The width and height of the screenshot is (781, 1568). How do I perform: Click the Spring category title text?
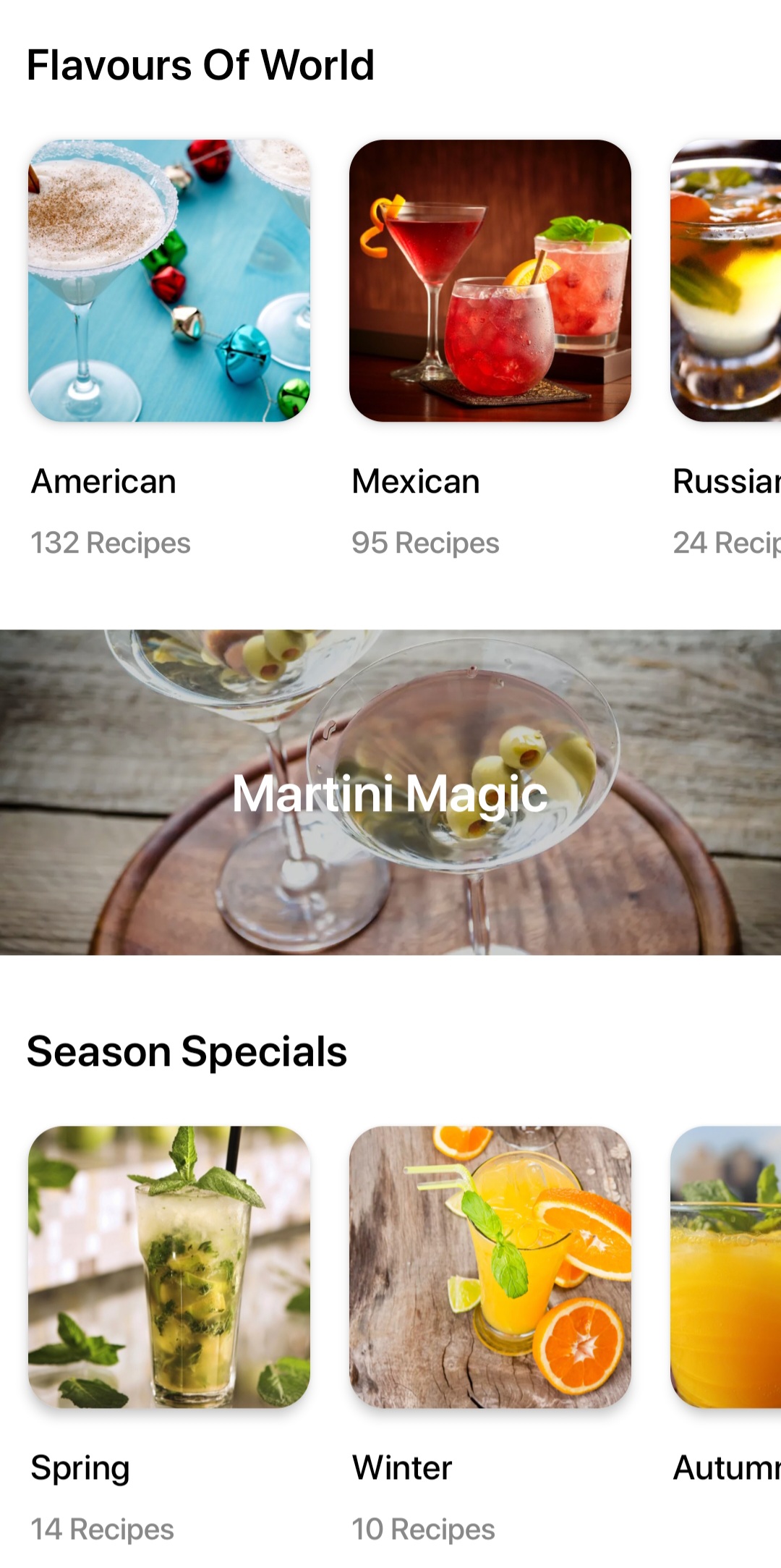[x=80, y=1467]
